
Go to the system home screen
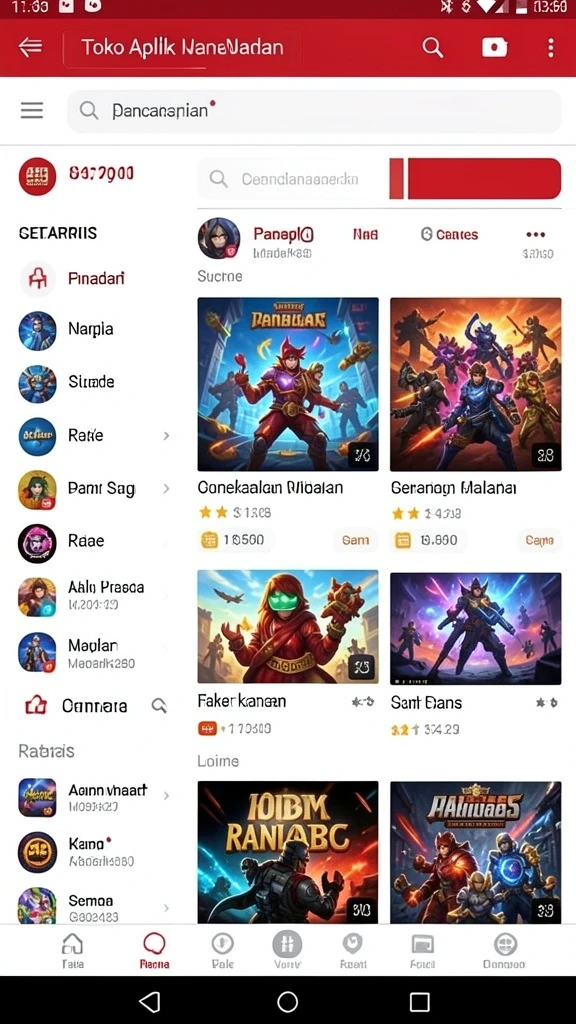click(287, 1001)
